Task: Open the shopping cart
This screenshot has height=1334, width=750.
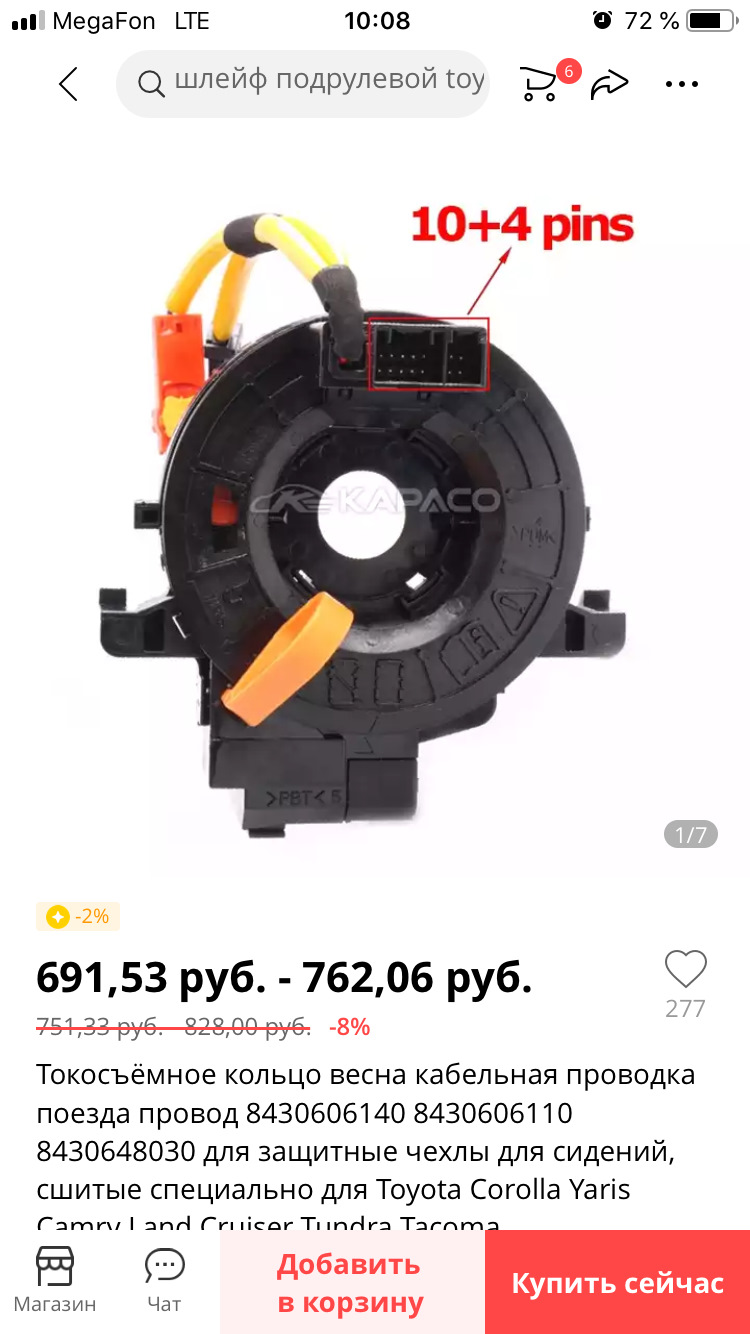Action: pyautogui.click(x=541, y=84)
